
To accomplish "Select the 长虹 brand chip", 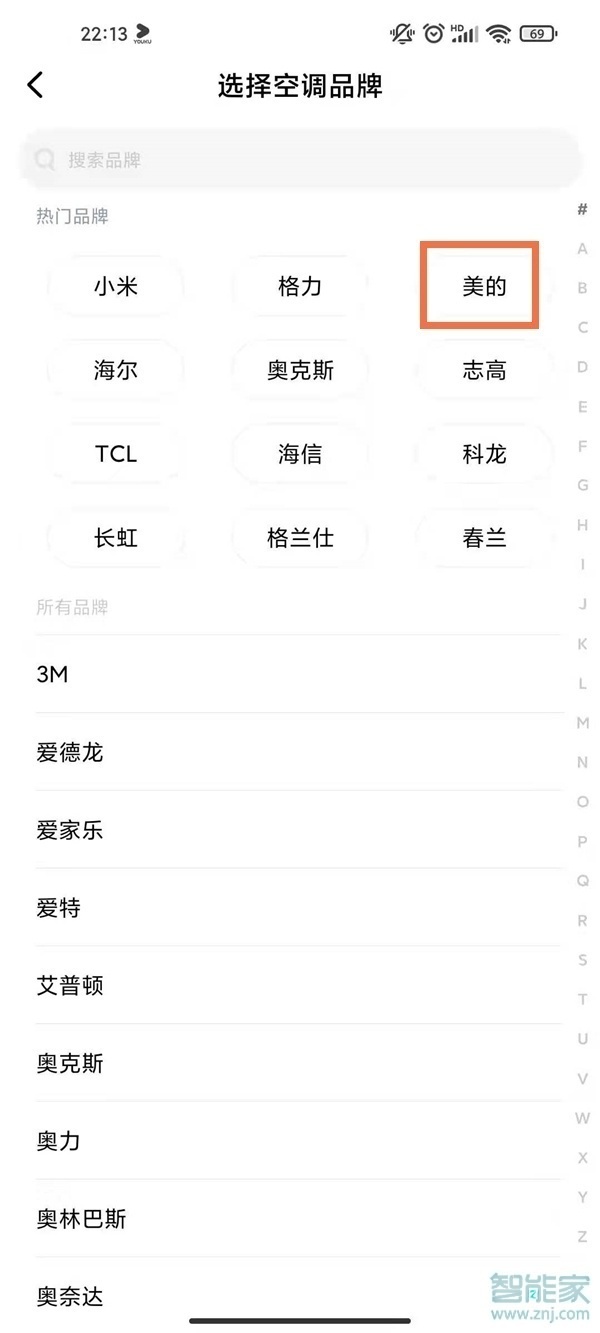I will click(116, 538).
